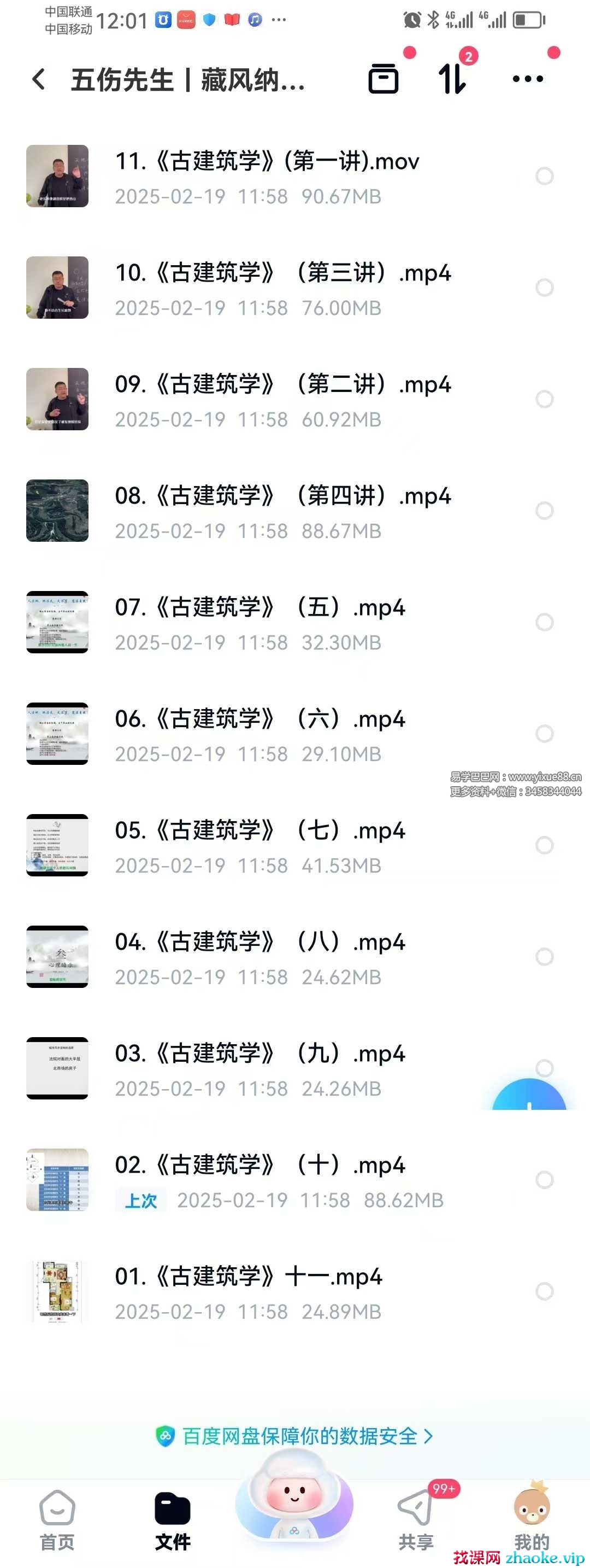This screenshot has height=1568, width=590.
Task: Go back from the folder view
Action: 39,79
